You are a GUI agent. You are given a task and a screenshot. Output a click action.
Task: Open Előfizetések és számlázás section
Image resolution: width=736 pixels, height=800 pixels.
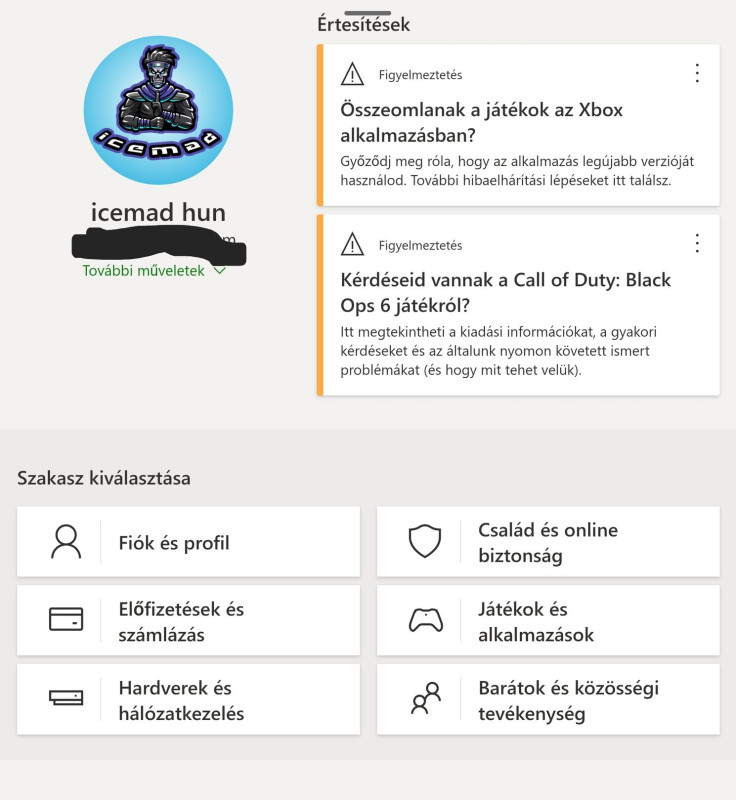pyautogui.click(x=188, y=621)
